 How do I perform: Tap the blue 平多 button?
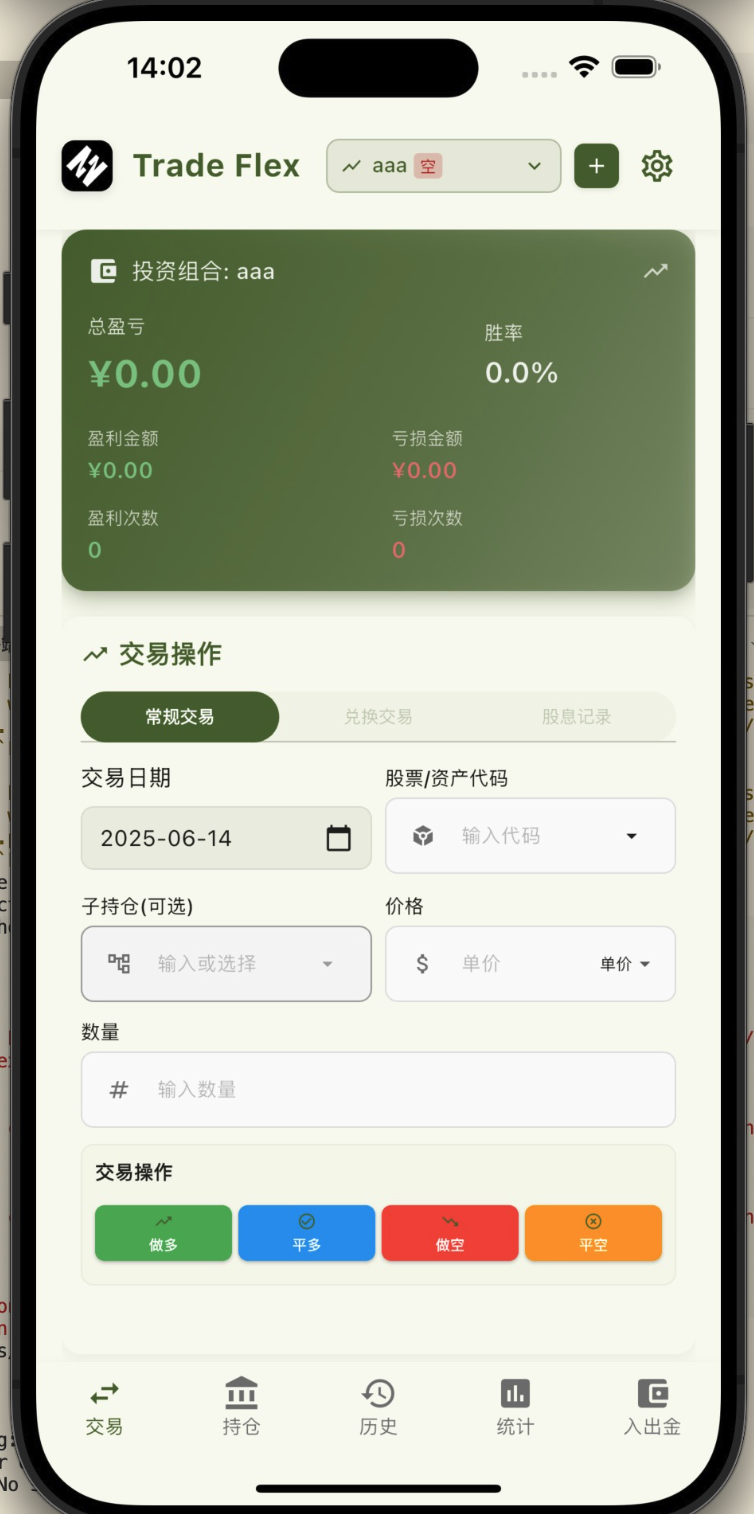pyautogui.click(x=306, y=1233)
